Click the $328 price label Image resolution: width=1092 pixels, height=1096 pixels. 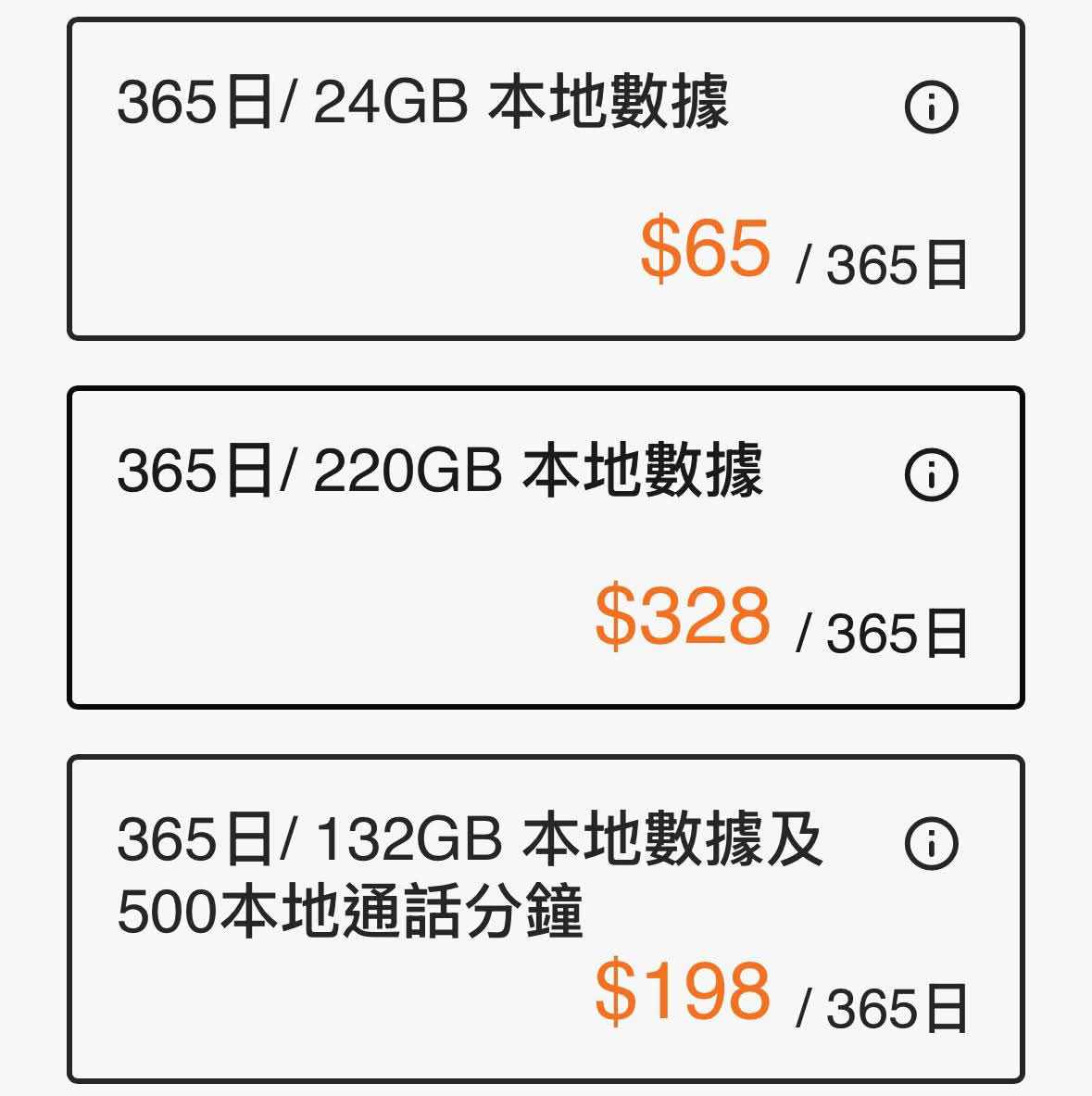pyautogui.click(x=685, y=616)
